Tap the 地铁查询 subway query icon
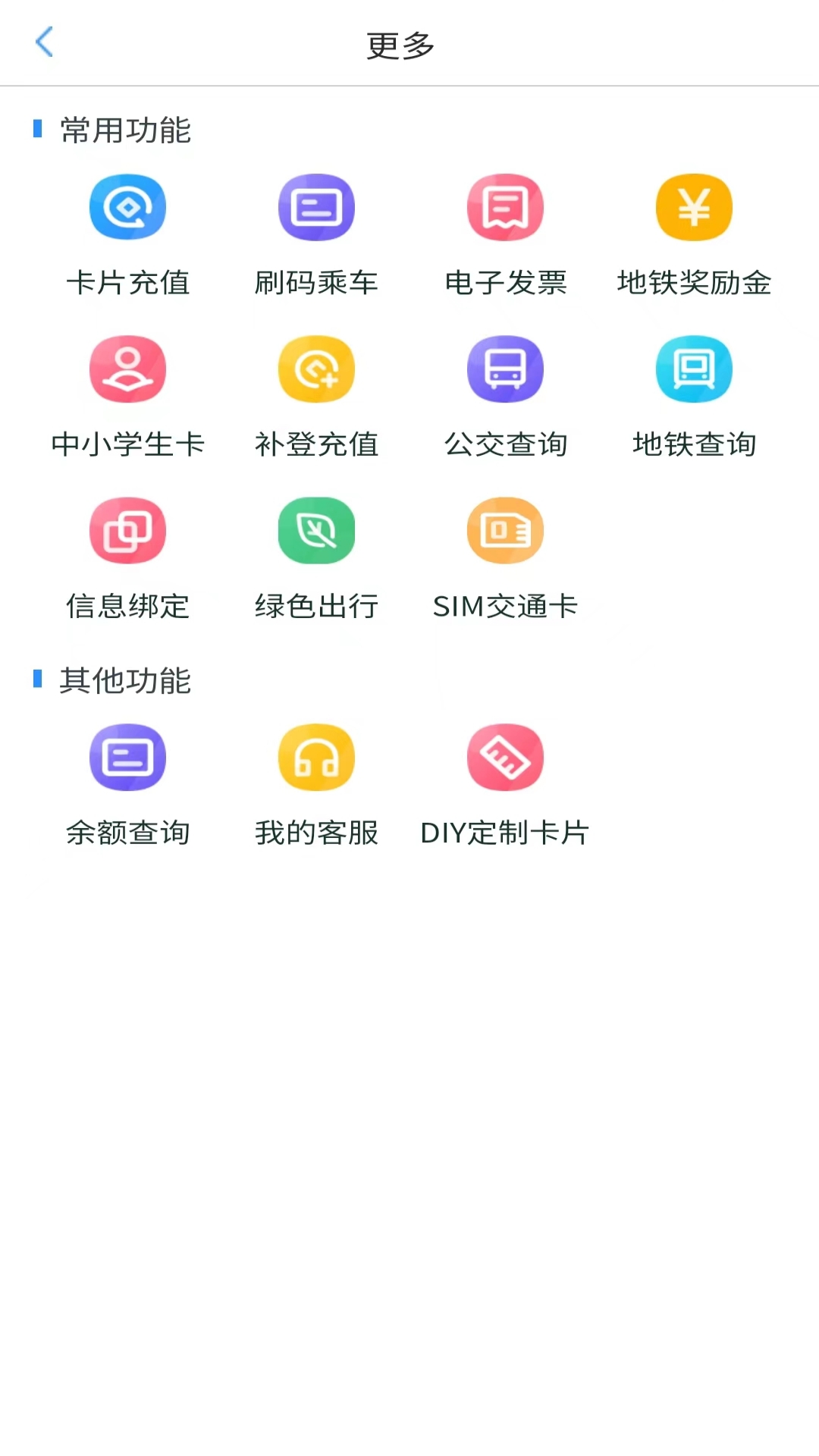 693,369
